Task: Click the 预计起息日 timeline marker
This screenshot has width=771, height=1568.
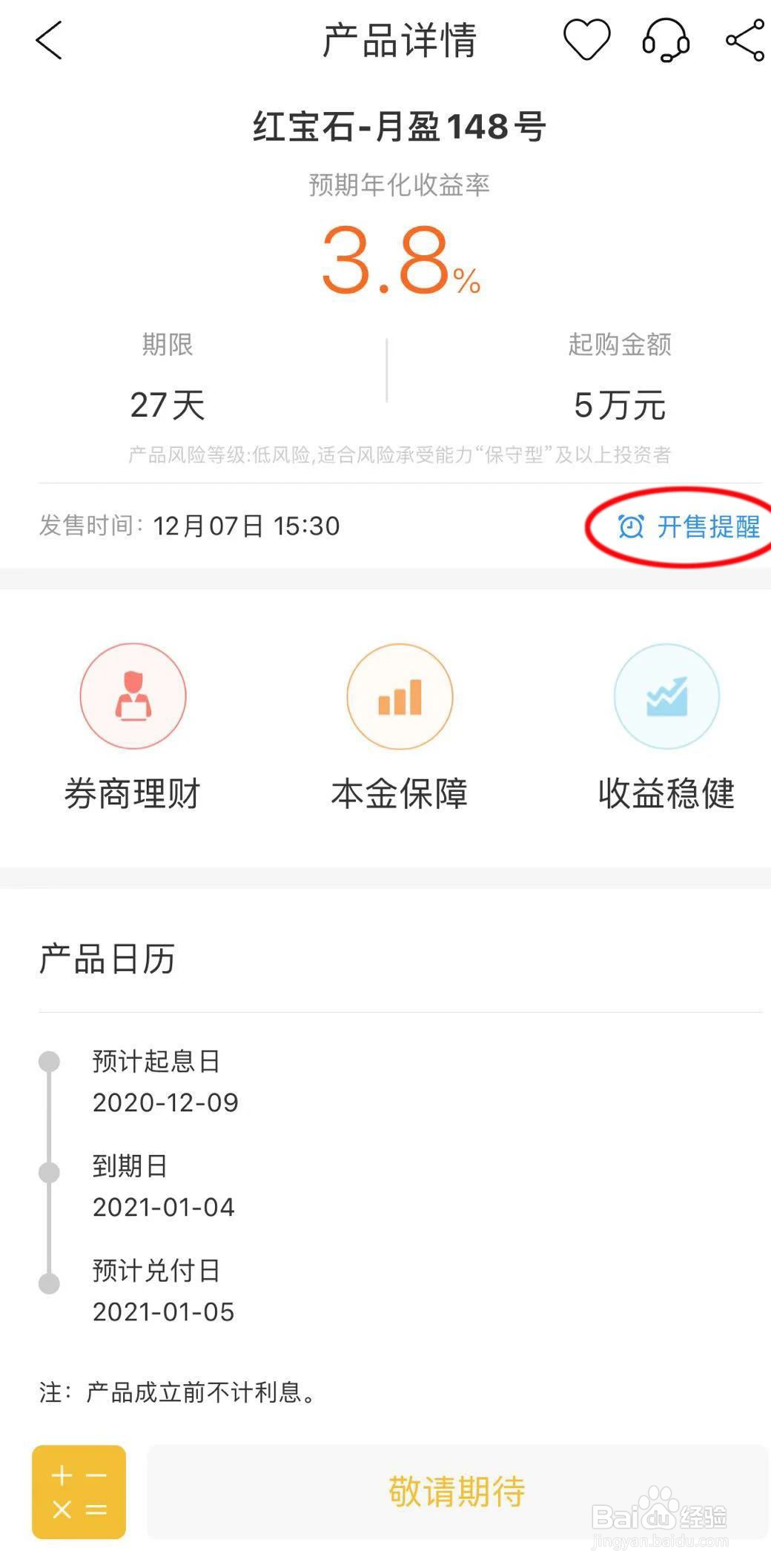Action: pos(49,1062)
